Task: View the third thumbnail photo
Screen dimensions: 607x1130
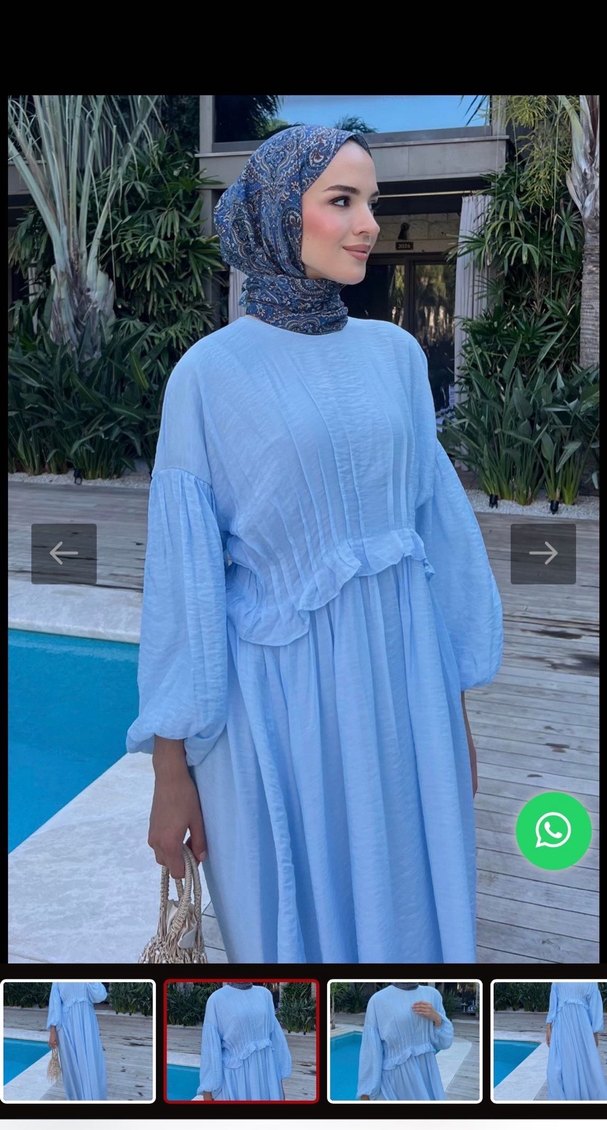Action: pyautogui.click(x=404, y=1041)
